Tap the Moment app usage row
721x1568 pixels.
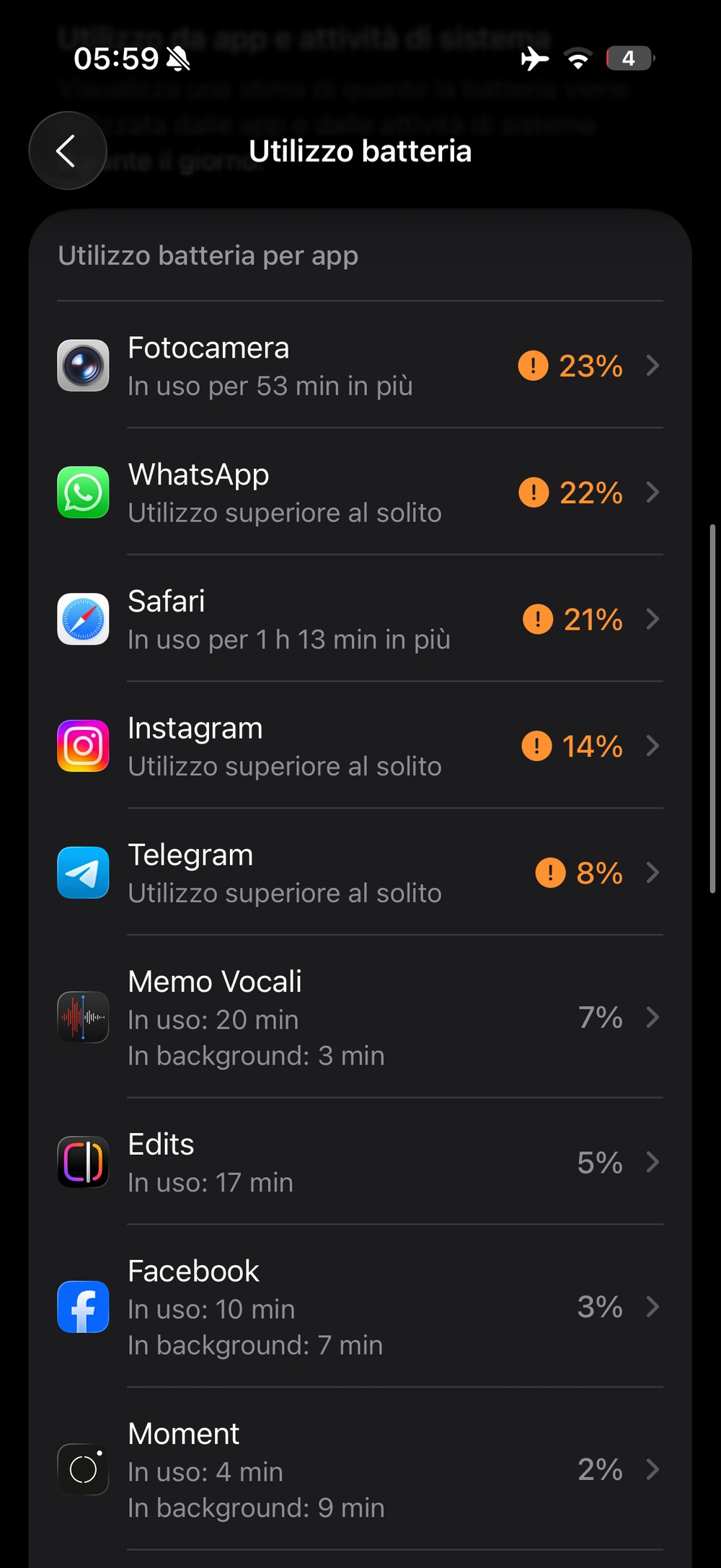click(359, 1469)
